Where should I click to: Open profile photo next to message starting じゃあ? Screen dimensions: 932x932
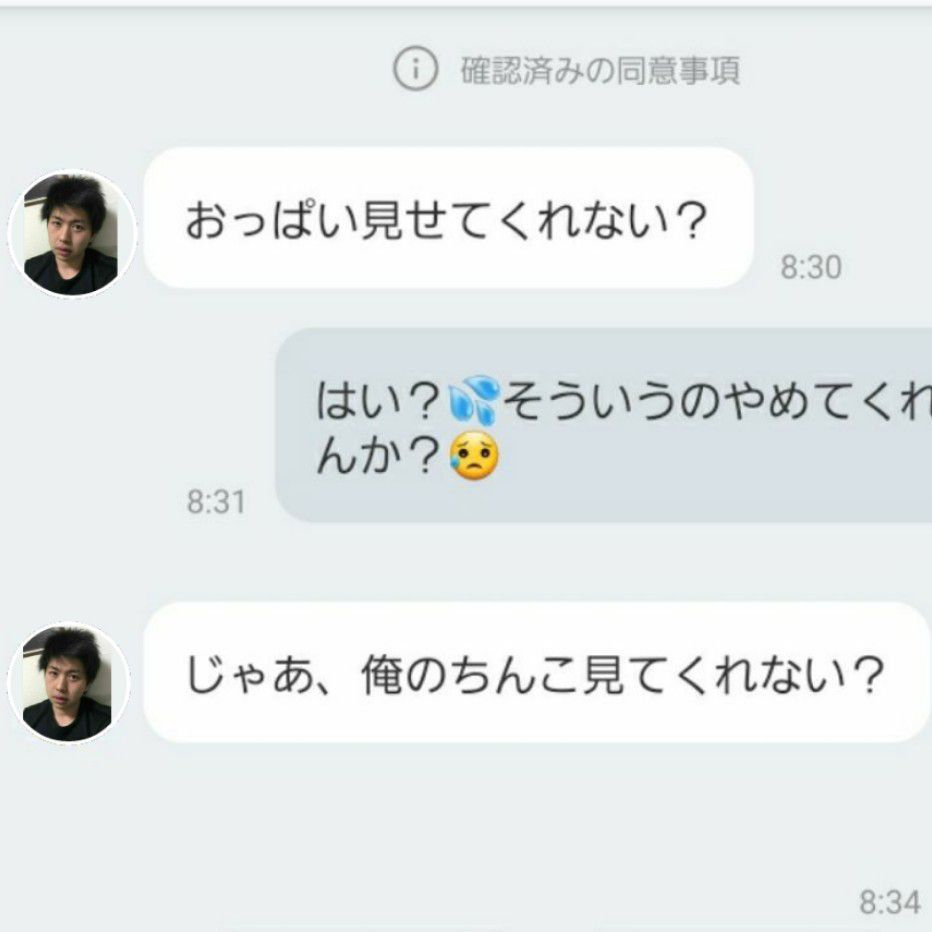68,683
